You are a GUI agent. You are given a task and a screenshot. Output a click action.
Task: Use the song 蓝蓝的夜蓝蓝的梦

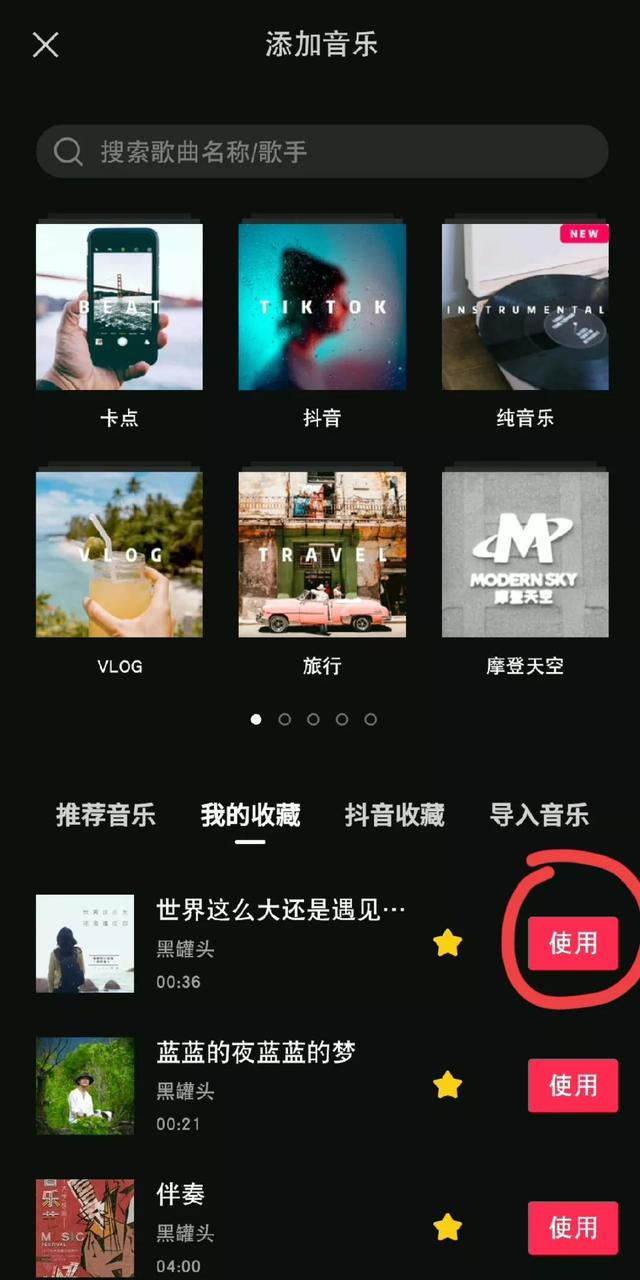pyautogui.click(x=573, y=1085)
